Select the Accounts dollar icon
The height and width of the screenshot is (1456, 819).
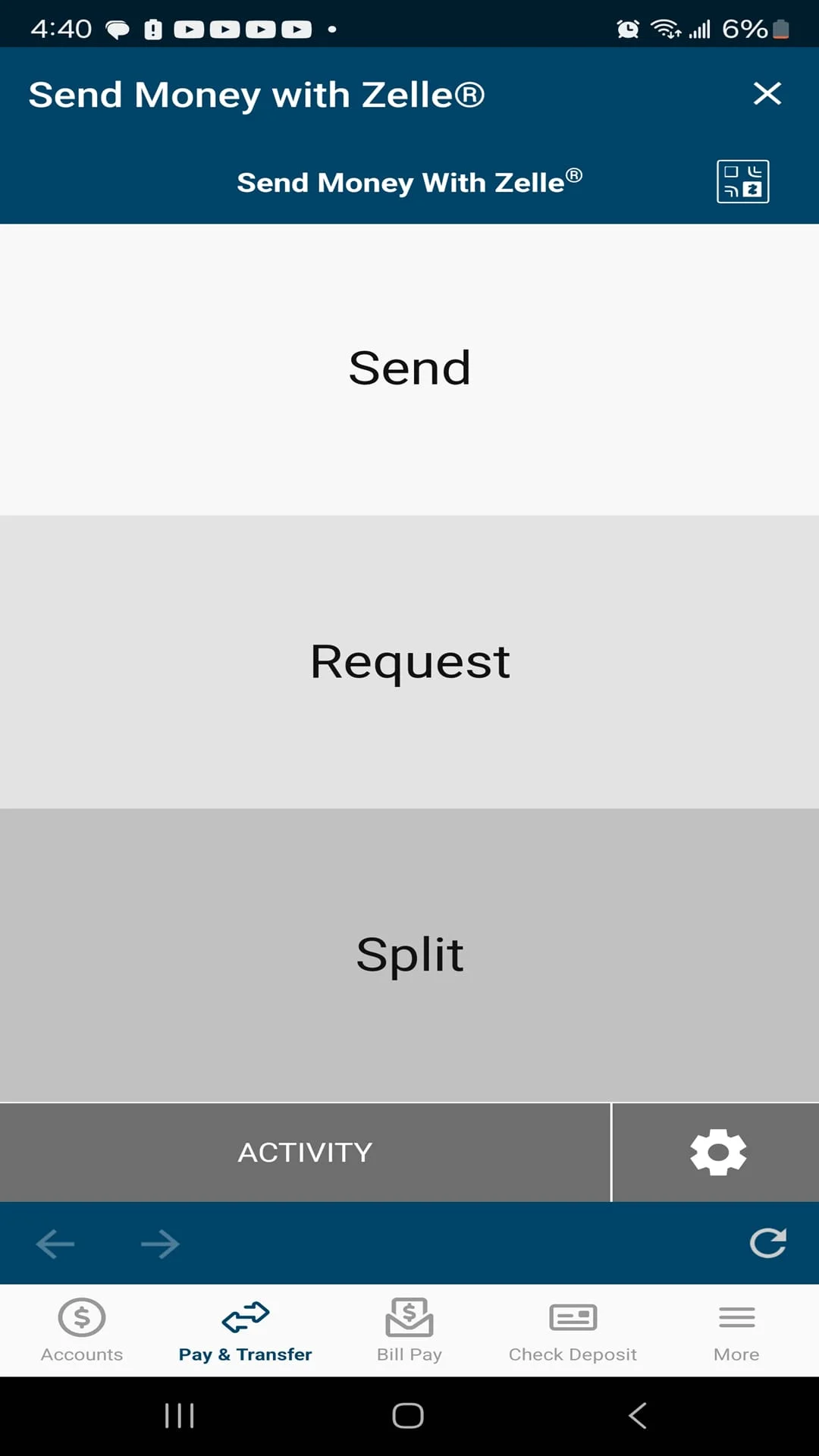click(81, 1316)
